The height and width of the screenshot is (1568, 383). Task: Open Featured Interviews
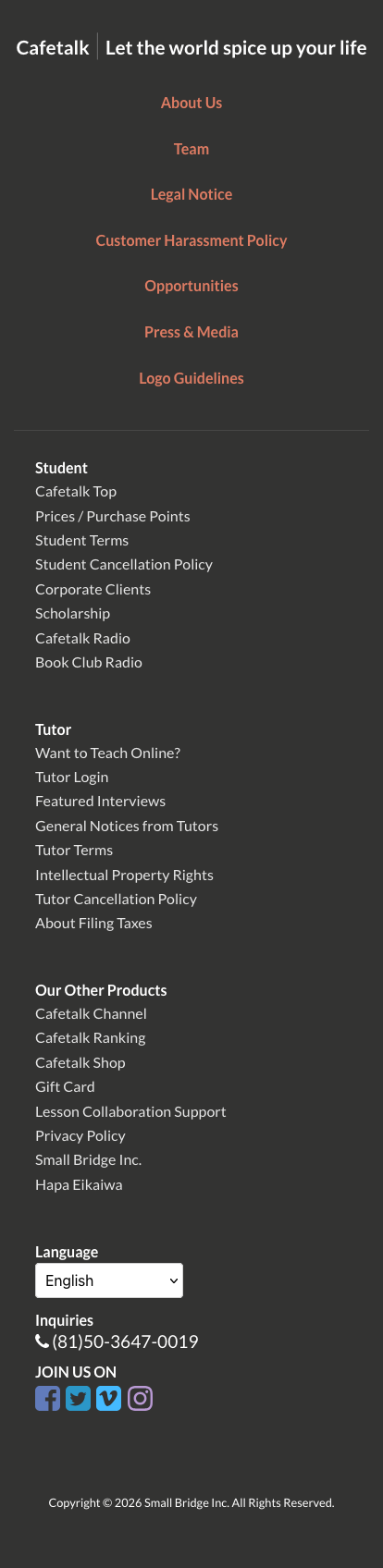pyautogui.click(x=101, y=801)
